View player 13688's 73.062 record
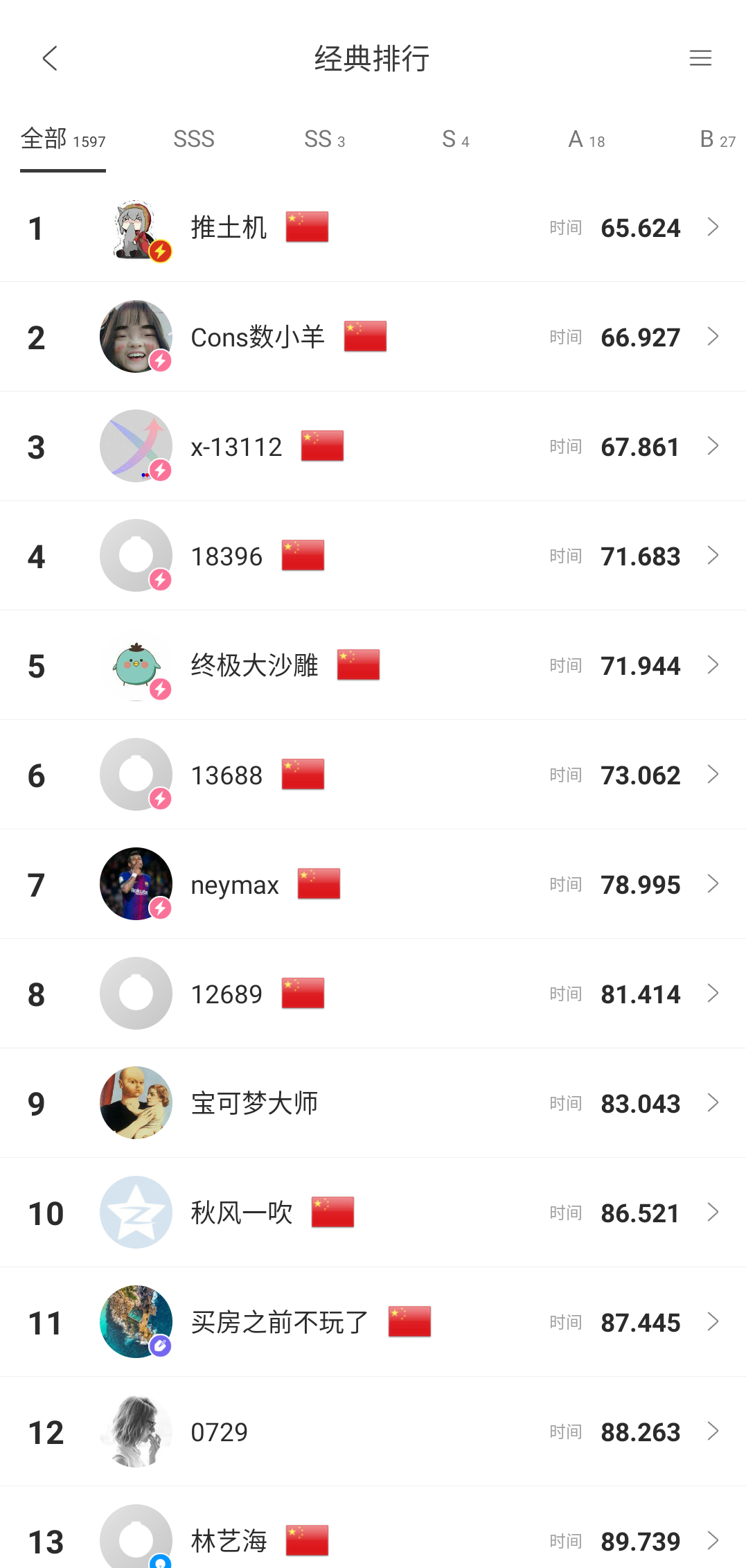Screen dimensions: 746x1568 point(373,775)
